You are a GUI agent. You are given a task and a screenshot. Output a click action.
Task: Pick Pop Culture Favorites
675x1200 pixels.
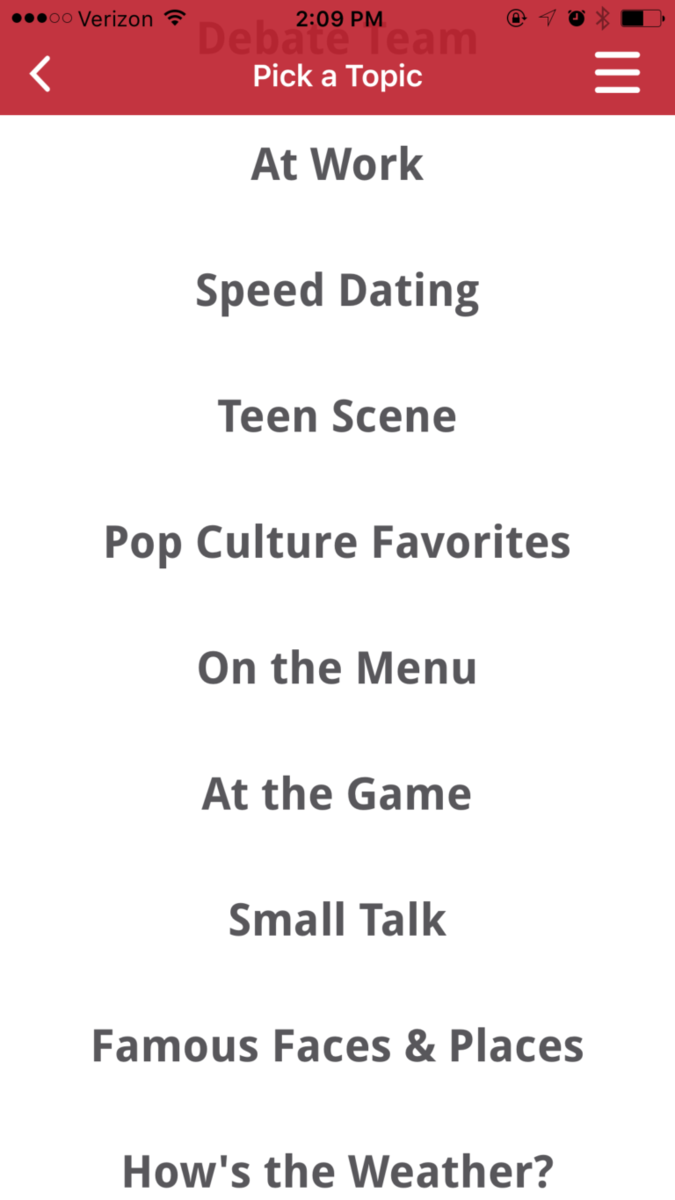[337, 543]
